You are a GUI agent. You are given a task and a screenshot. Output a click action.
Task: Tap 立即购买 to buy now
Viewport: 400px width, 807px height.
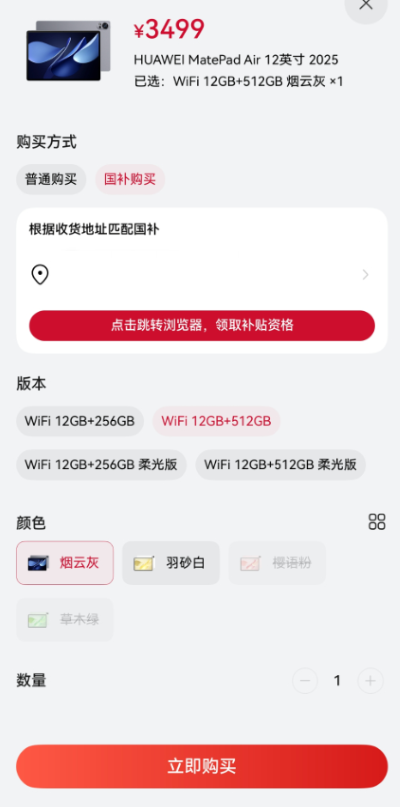click(x=202, y=766)
